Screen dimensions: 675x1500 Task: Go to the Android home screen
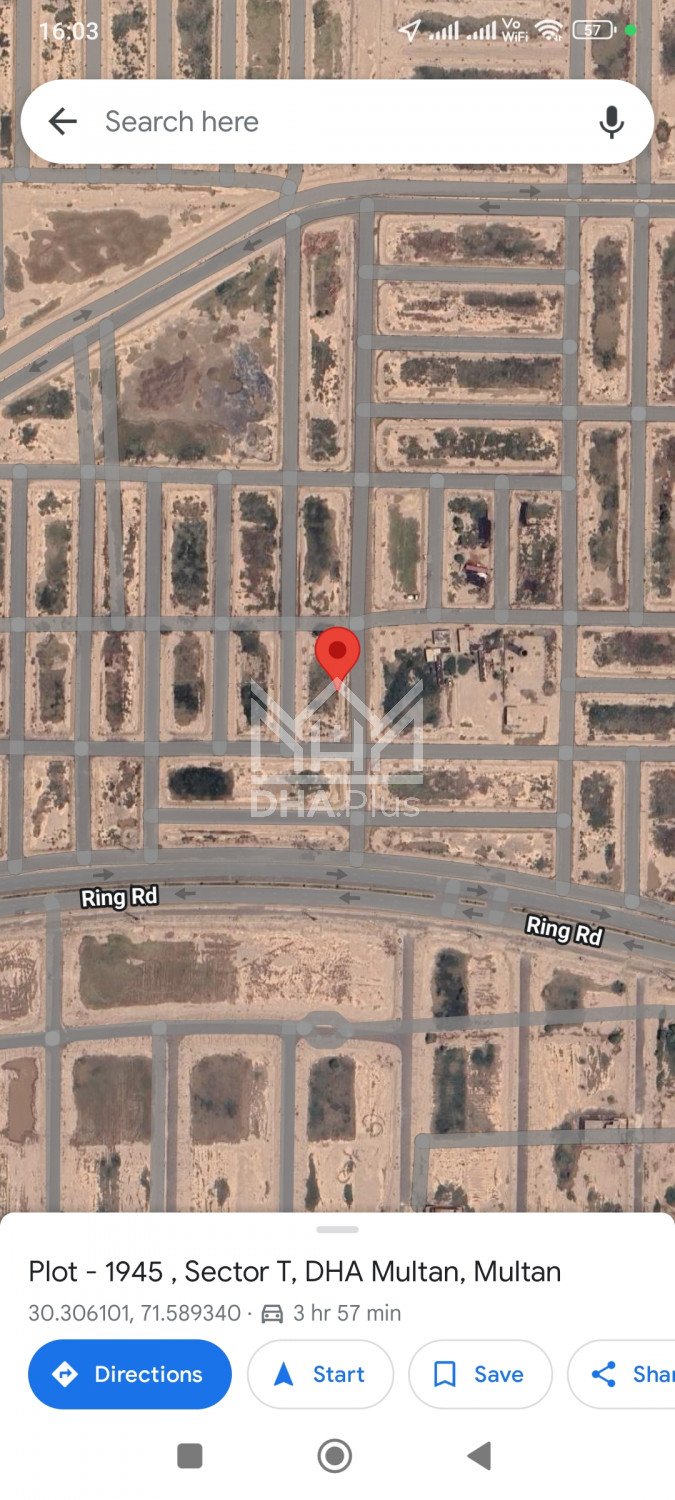(335, 1456)
